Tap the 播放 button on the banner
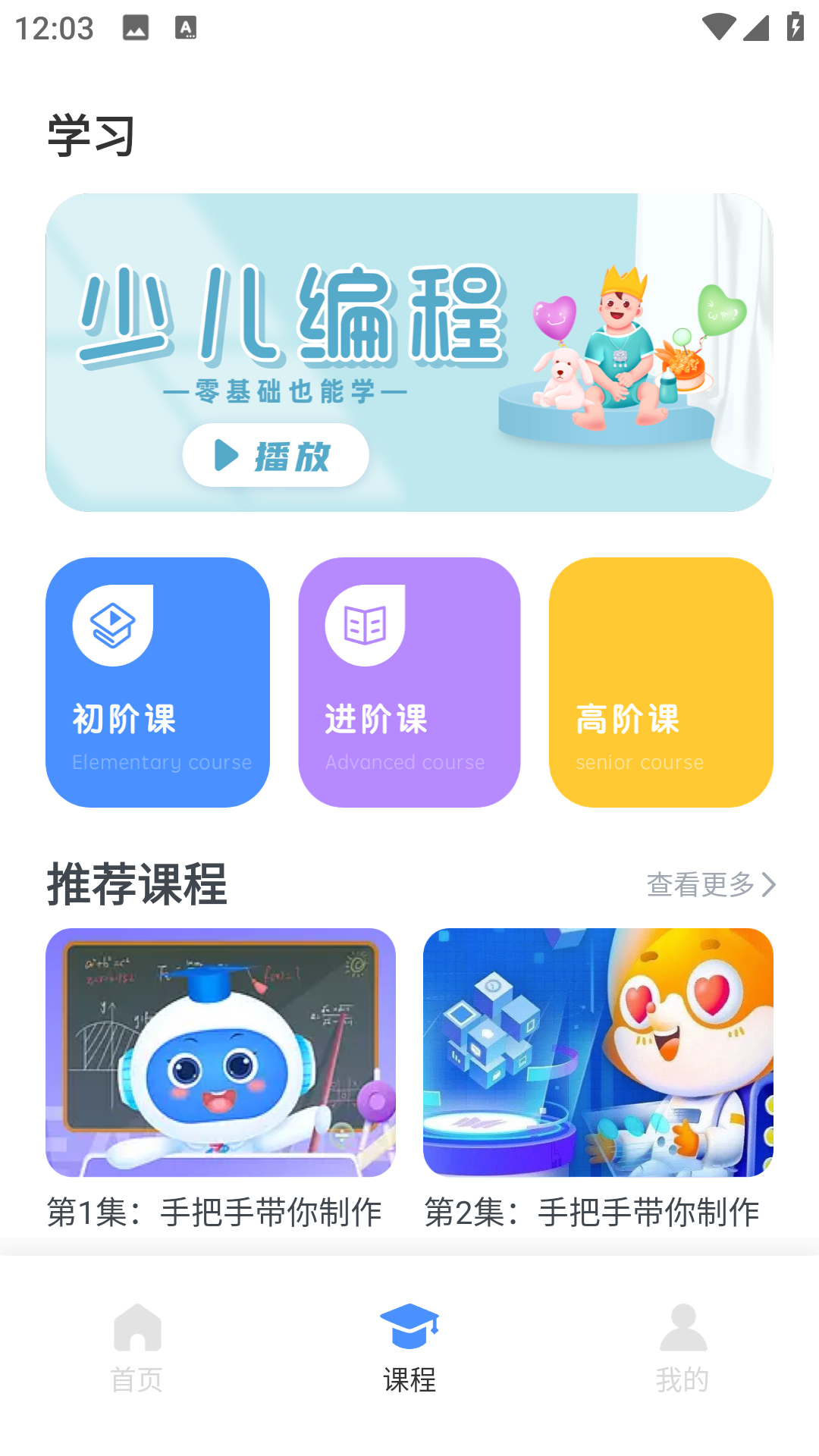Screen dimensions: 819x1456 click(275, 455)
